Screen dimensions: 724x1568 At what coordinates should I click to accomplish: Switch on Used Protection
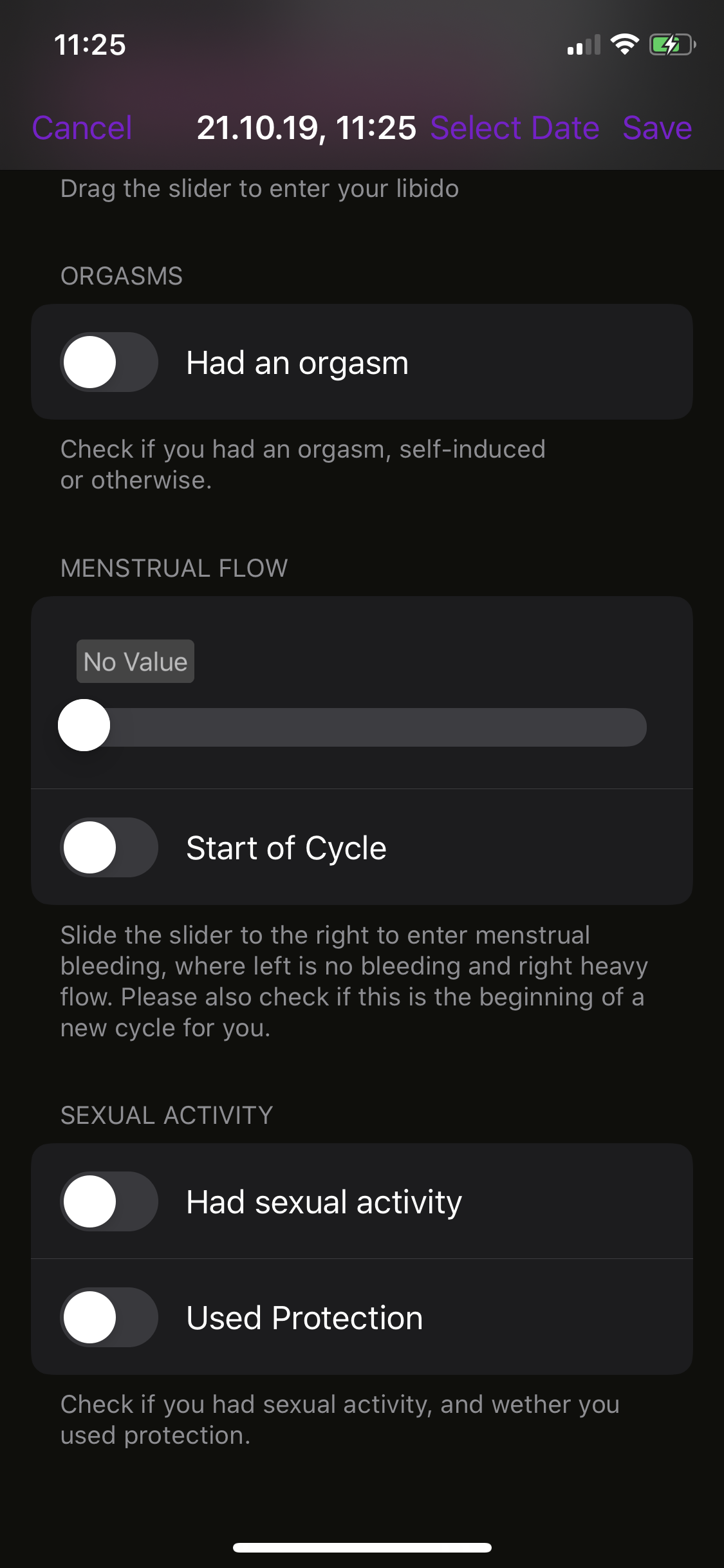point(109,1317)
